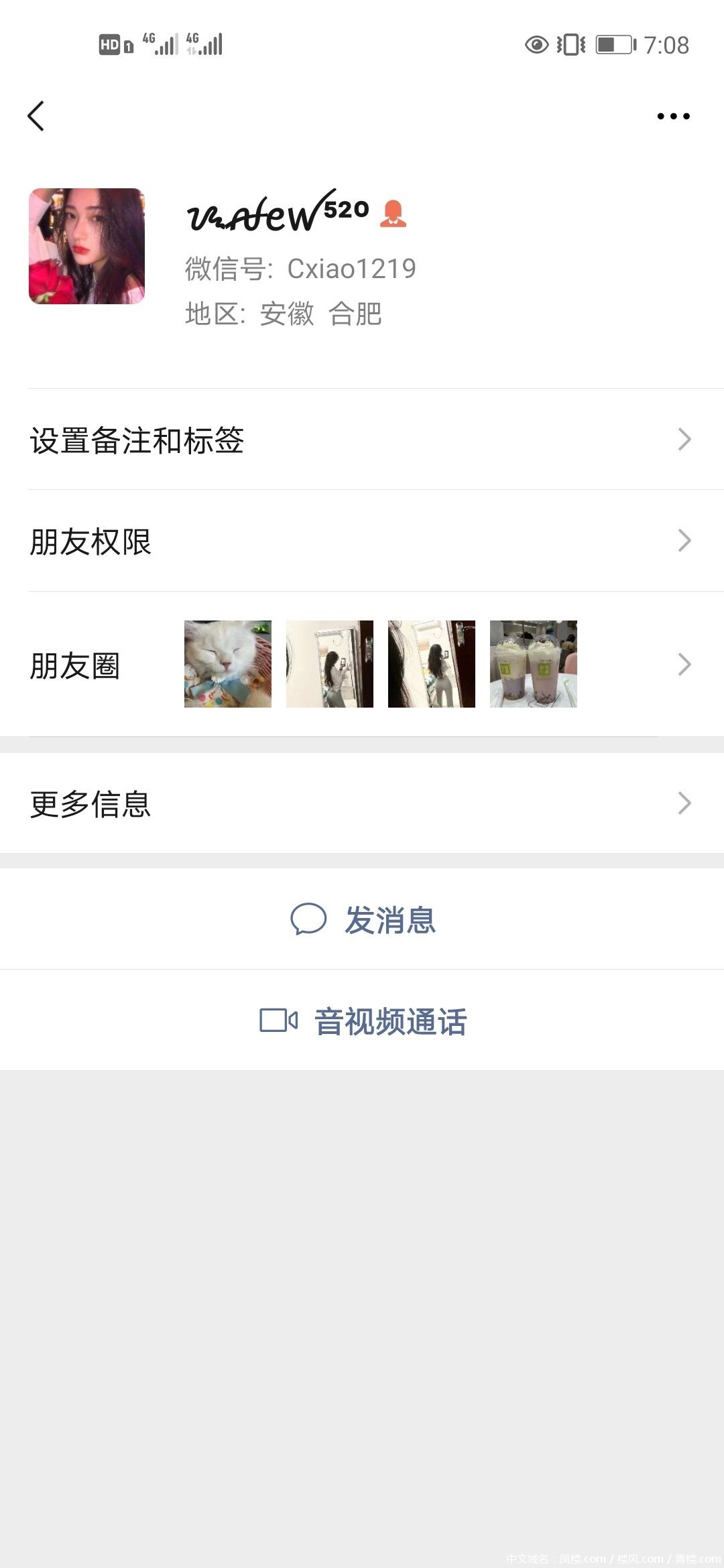Open 设置备注和标签 row

(362, 440)
